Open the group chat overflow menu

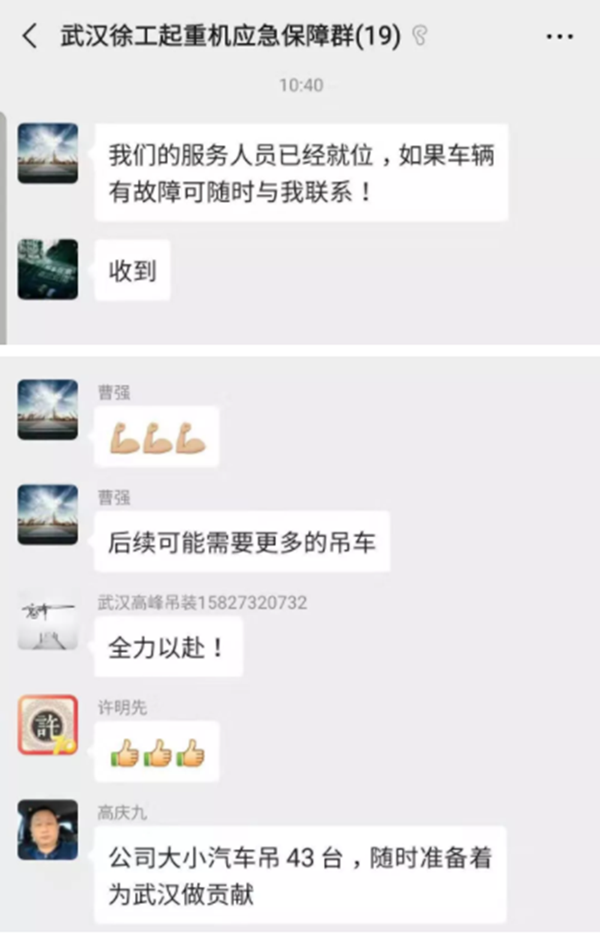coord(560,37)
